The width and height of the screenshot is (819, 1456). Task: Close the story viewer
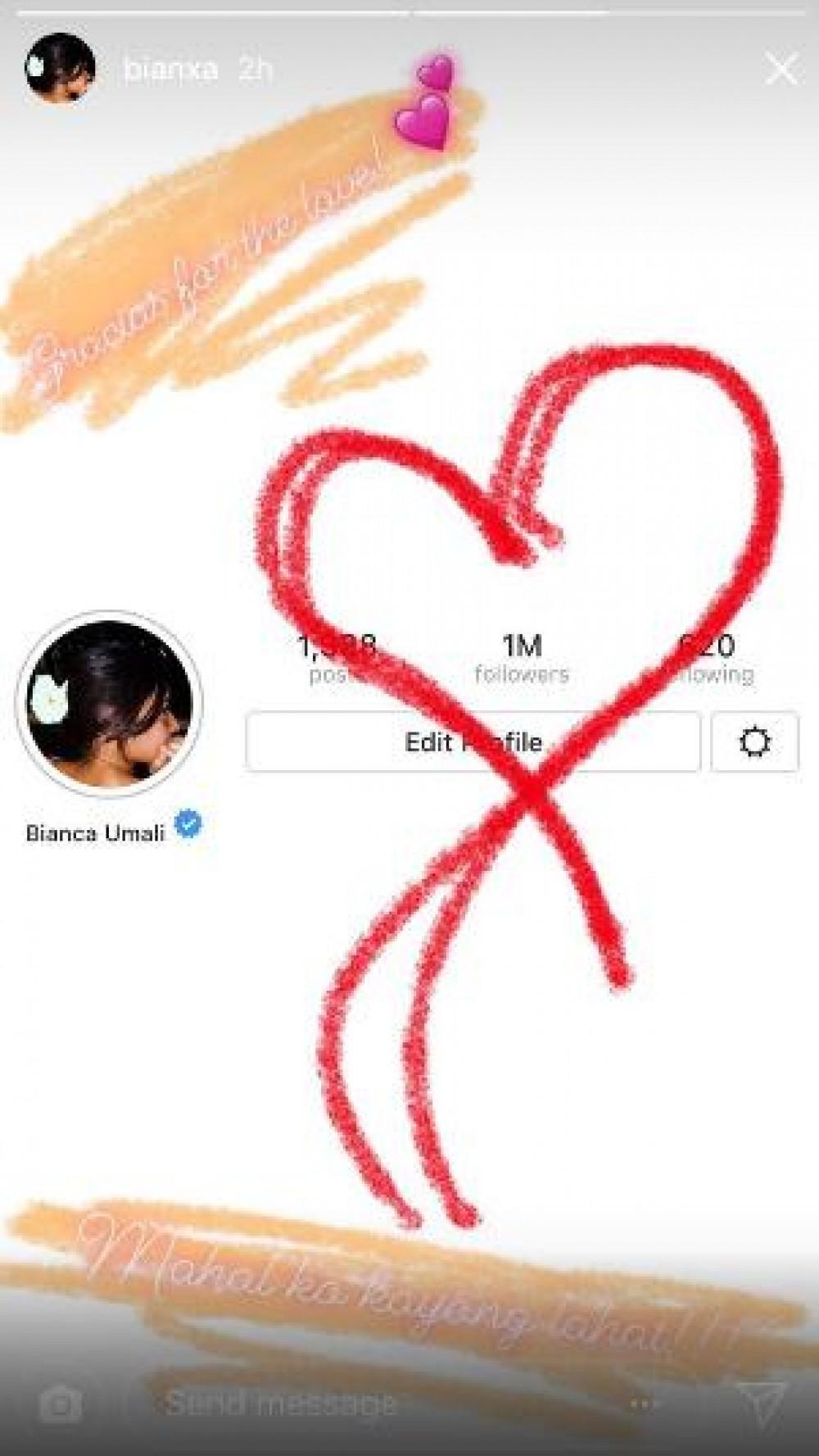click(x=781, y=70)
